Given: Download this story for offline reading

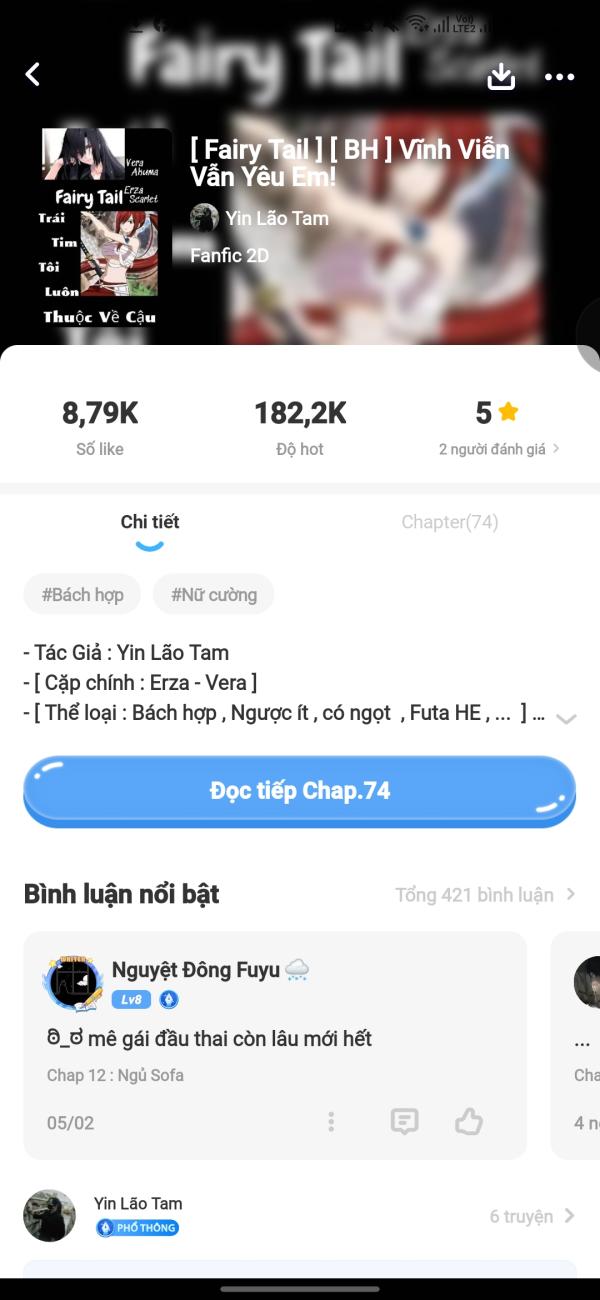Looking at the screenshot, I should coord(501,76).
